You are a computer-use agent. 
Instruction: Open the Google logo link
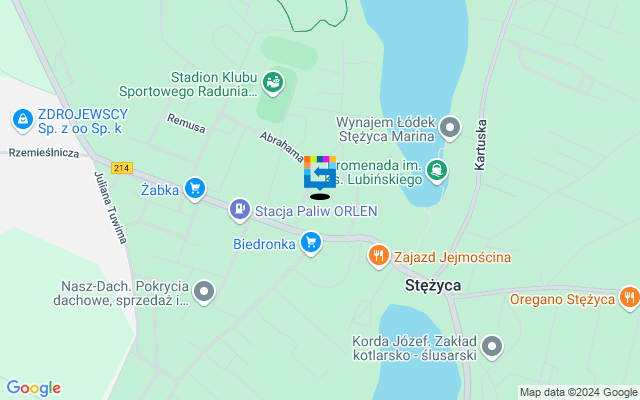click(x=33, y=388)
